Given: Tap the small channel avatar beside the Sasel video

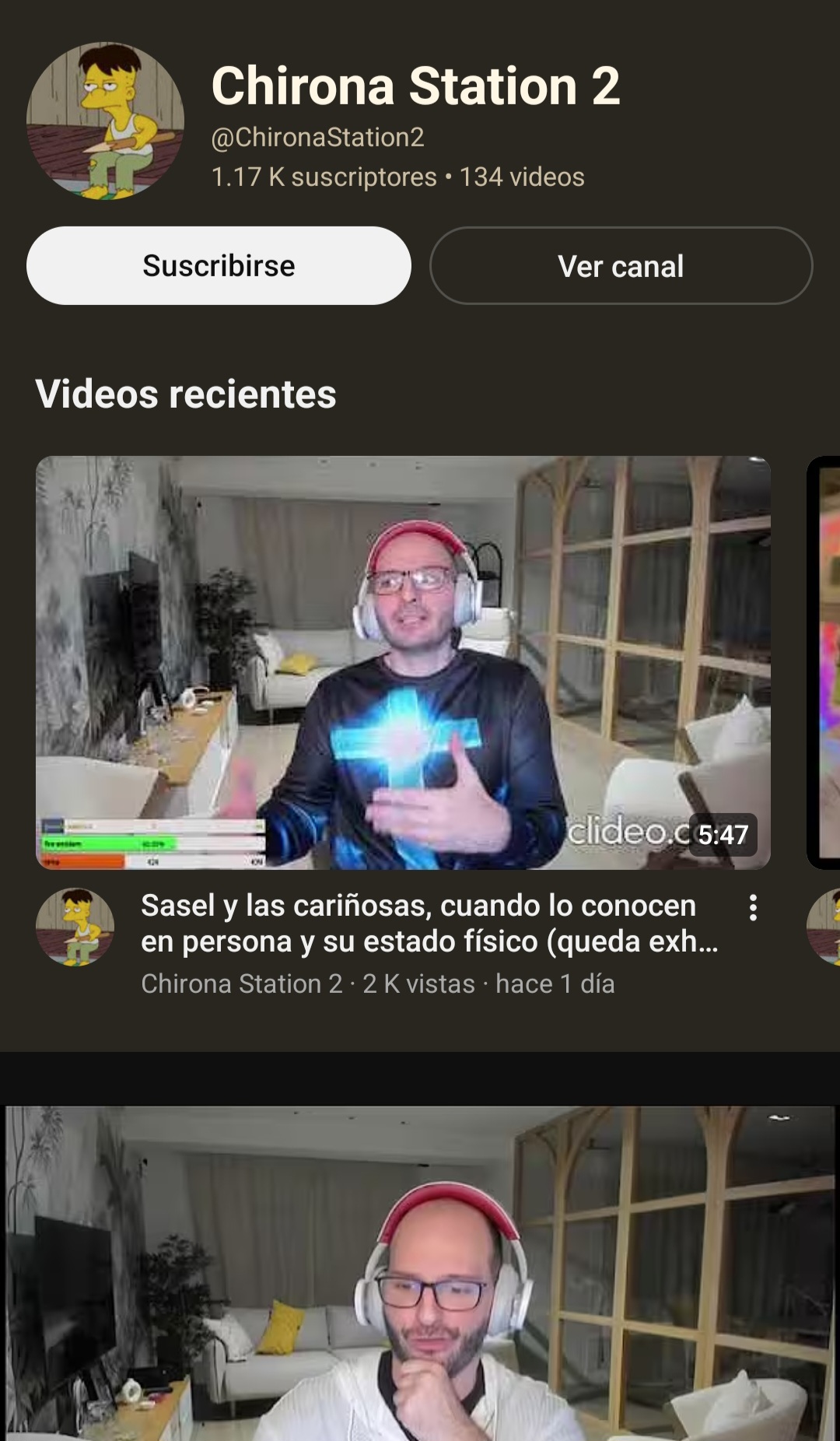Looking at the screenshot, I should click(75, 927).
